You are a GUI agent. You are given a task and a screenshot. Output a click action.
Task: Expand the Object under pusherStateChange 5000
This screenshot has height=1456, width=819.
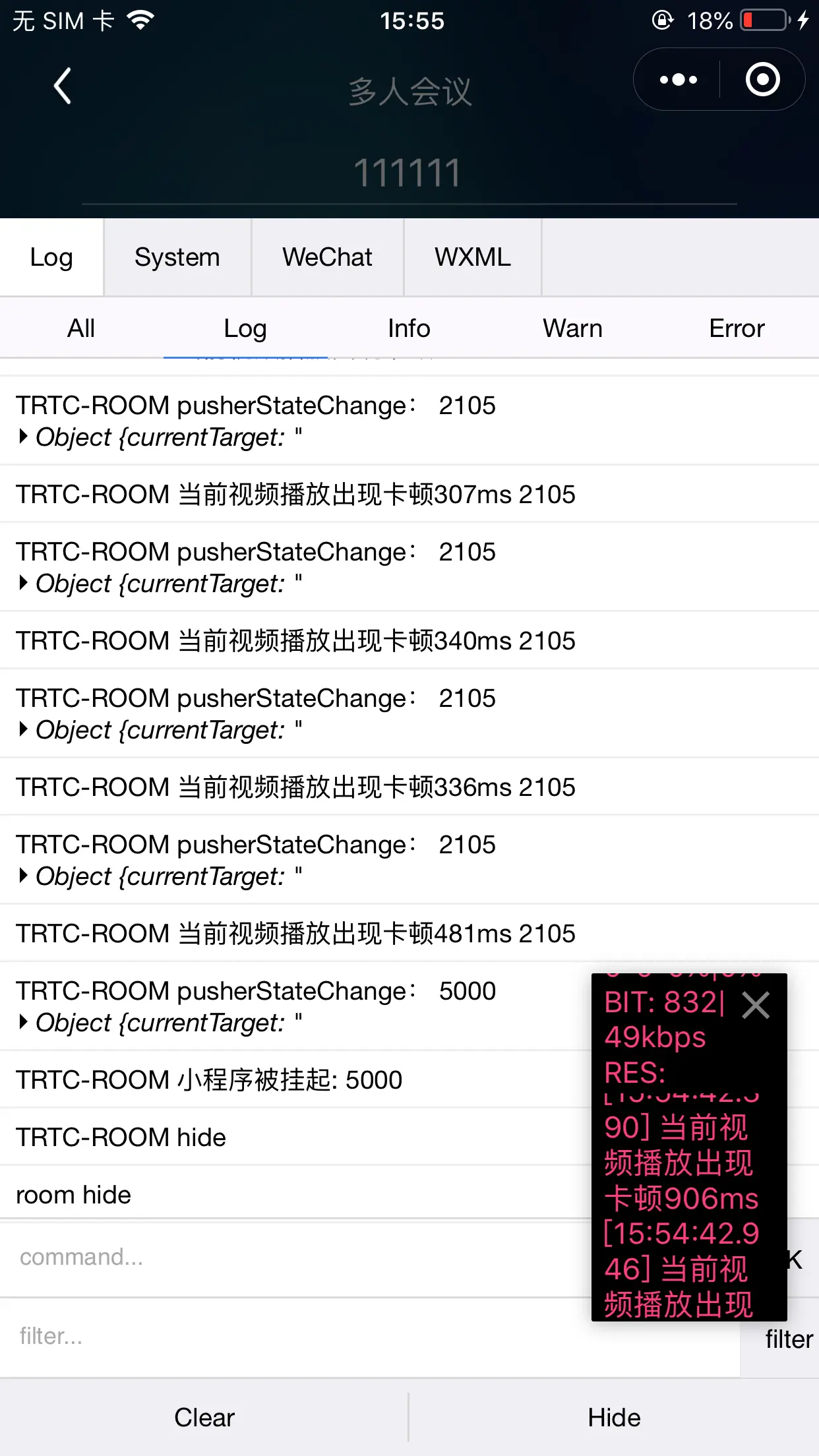click(x=24, y=1023)
